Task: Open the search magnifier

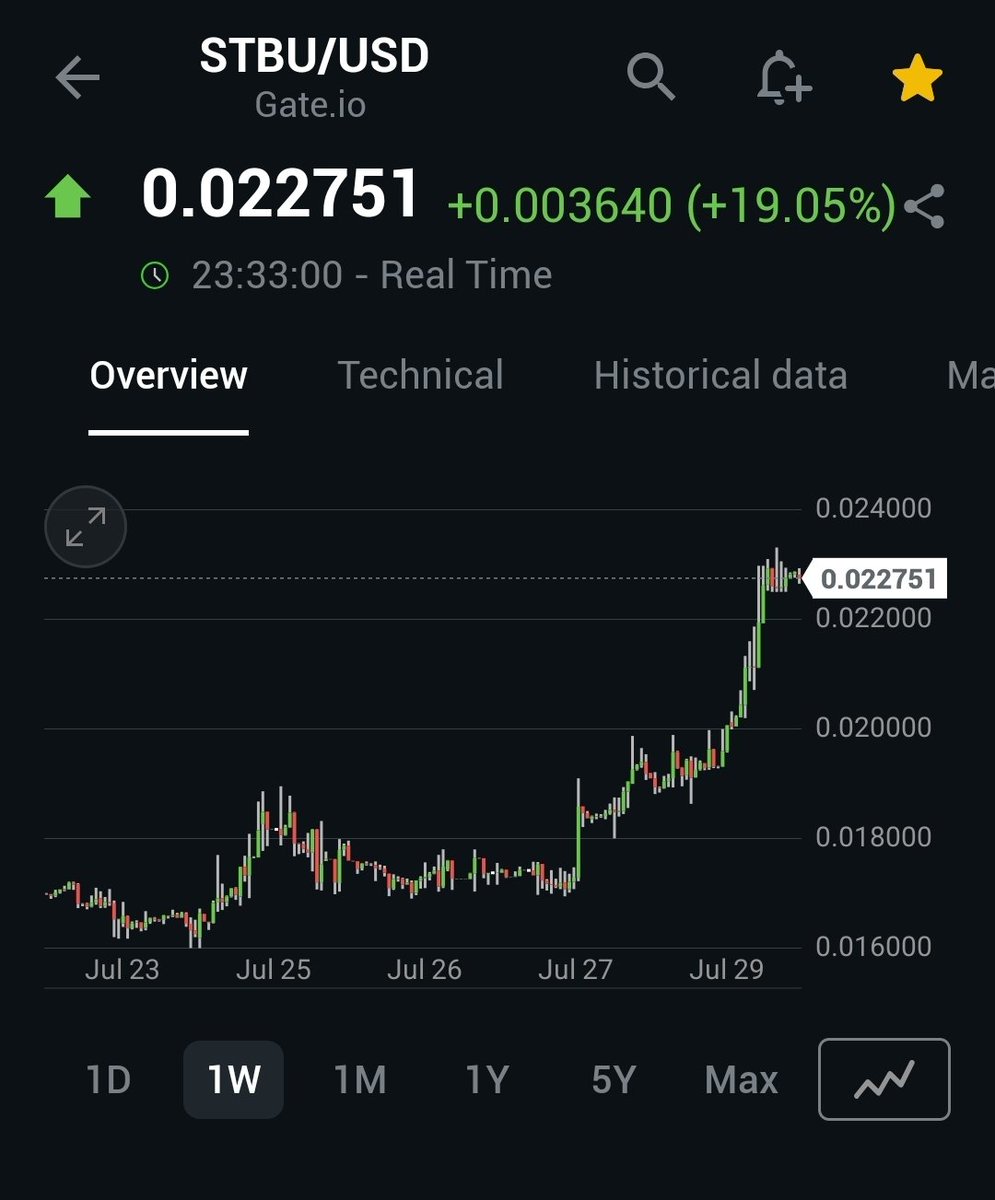Action: [651, 77]
